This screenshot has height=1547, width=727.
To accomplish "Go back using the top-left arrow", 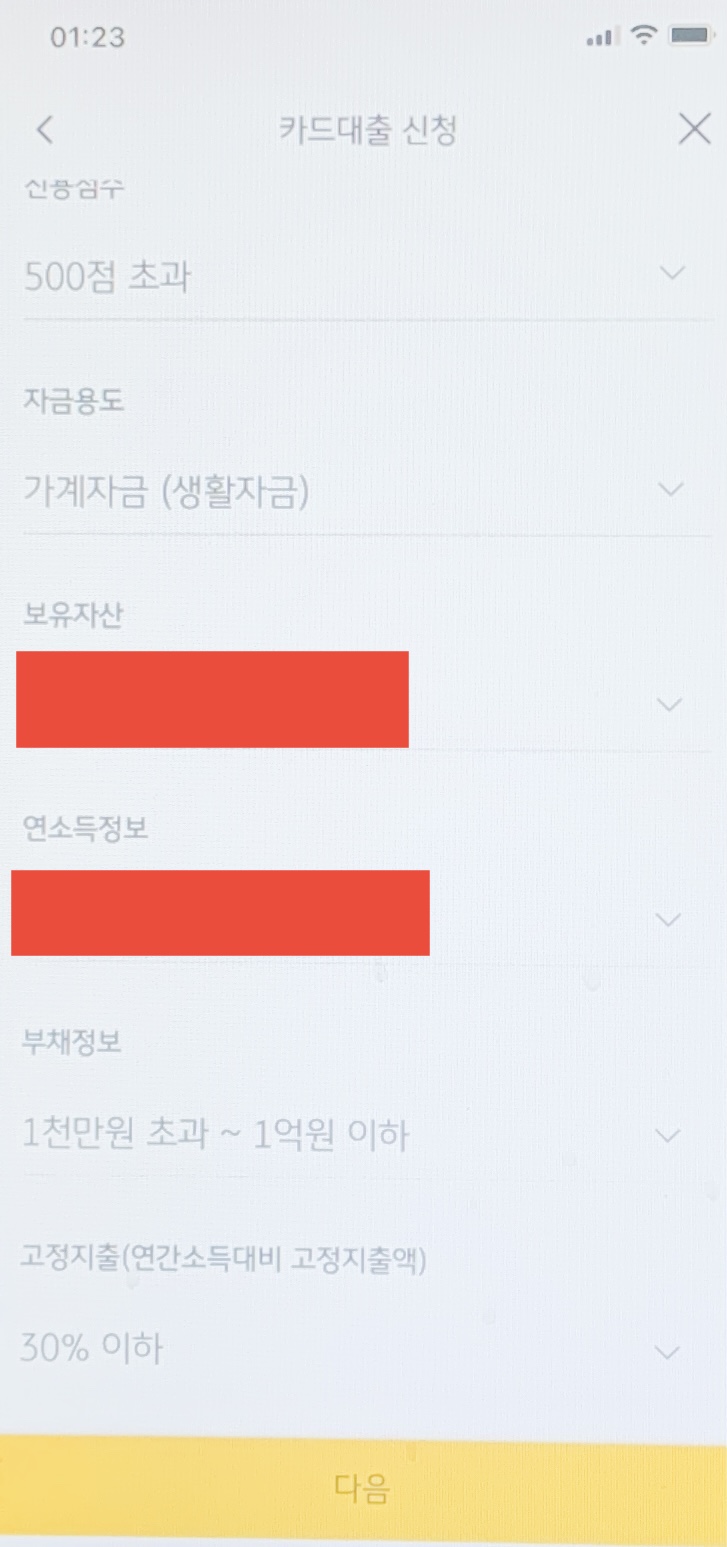I will (44, 130).
